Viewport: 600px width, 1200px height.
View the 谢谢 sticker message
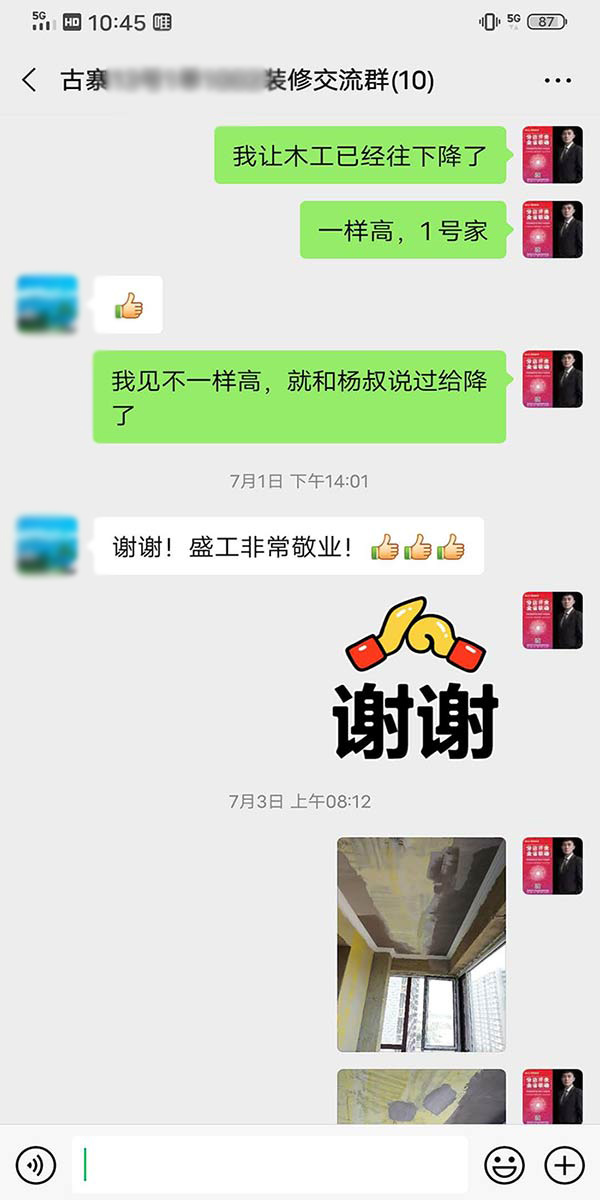(x=416, y=679)
